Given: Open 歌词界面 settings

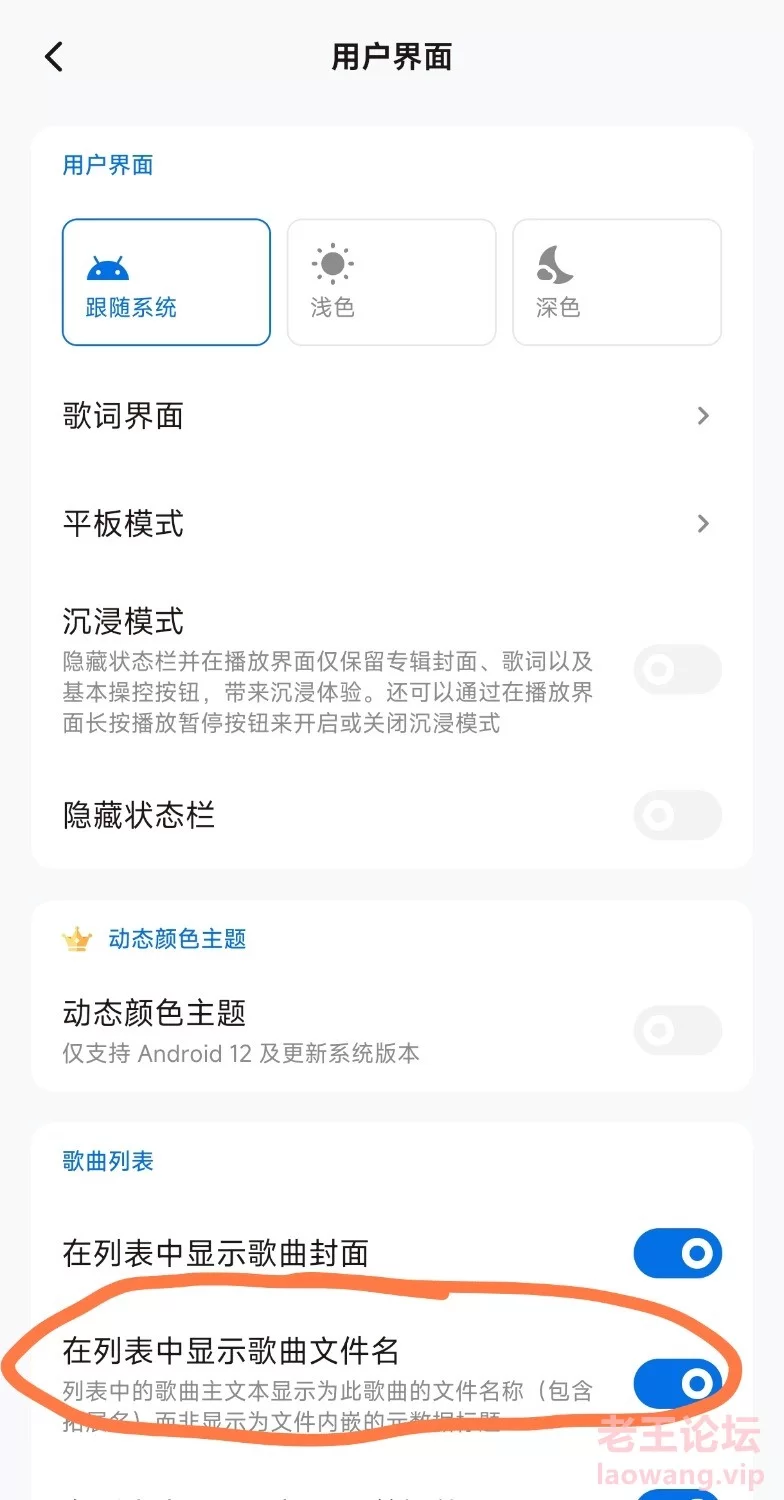Looking at the screenshot, I should coord(392,416).
